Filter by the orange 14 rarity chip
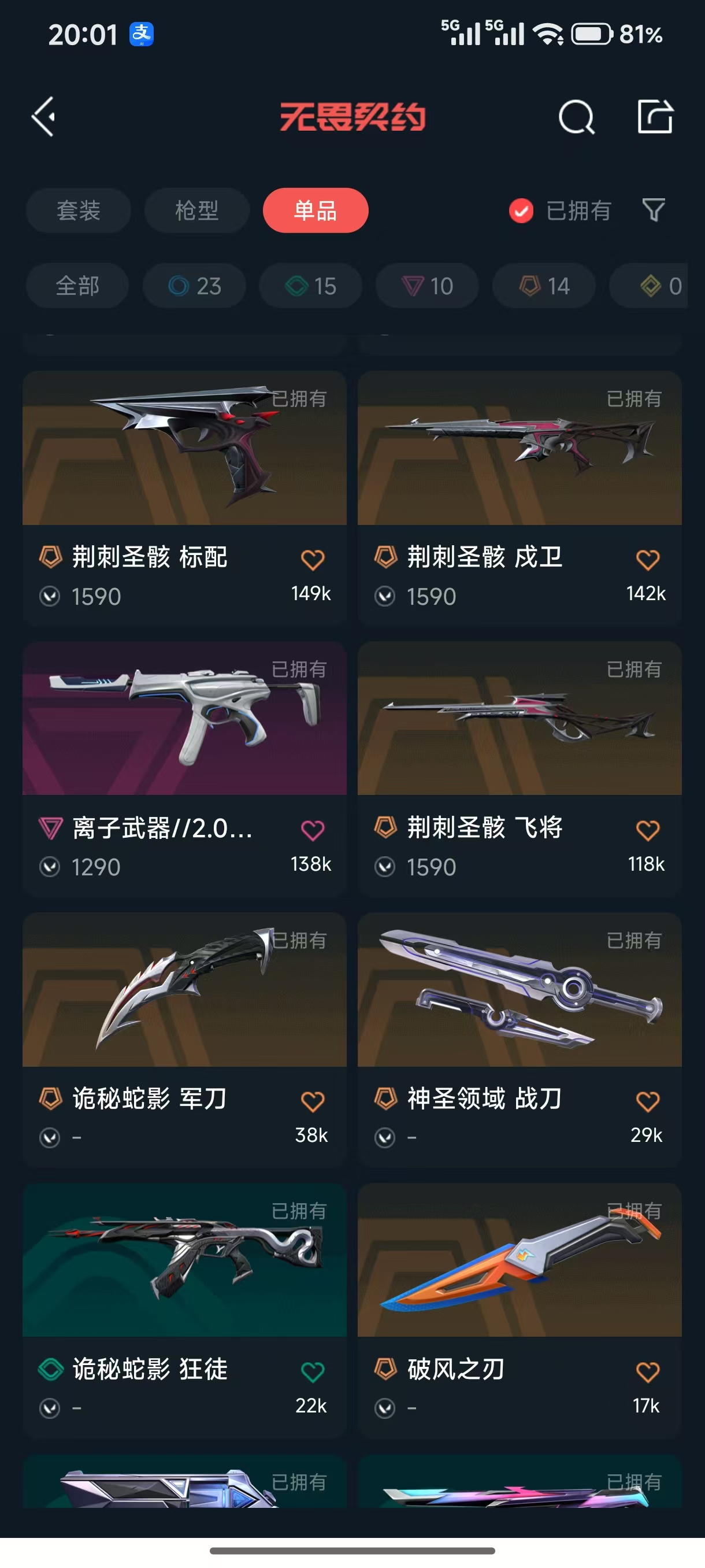 (544, 286)
